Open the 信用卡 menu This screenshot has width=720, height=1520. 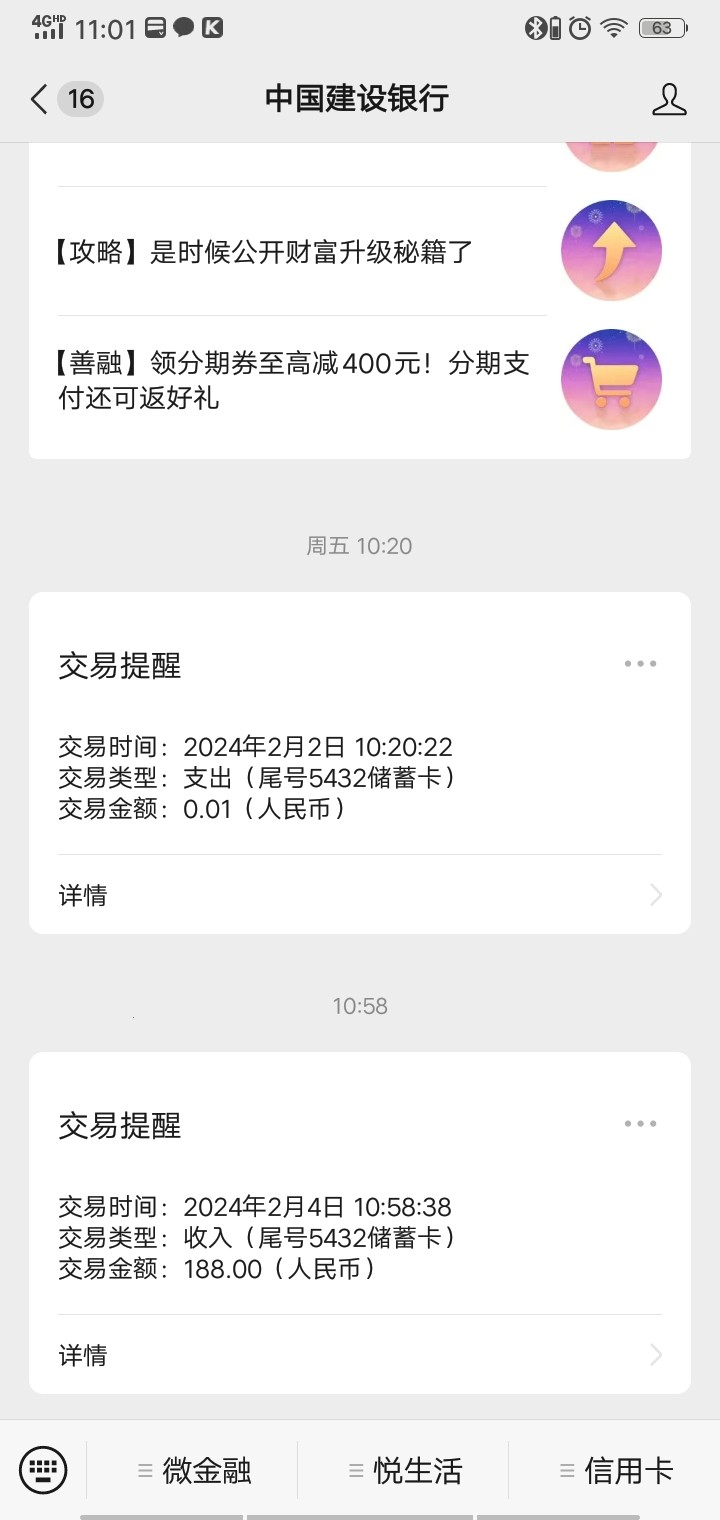615,1471
